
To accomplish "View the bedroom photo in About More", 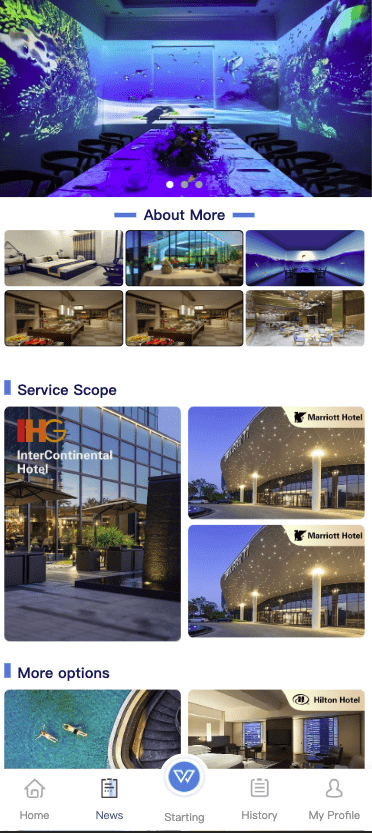I will click(x=64, y=258).
